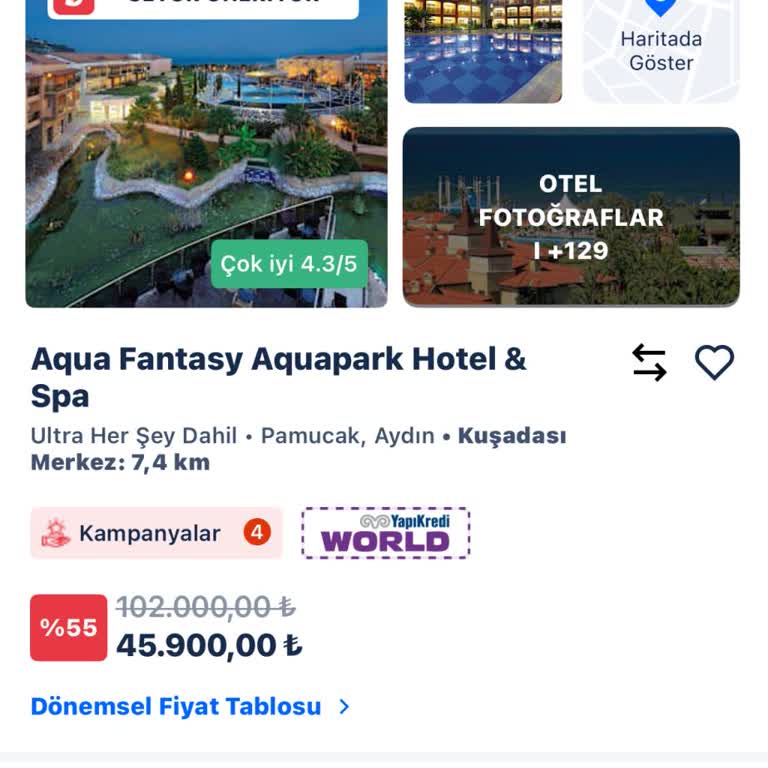Image resolution: width=768 pixels, height=768 pixels.
Task: Add the hotel to favorites
Action: 714,362
